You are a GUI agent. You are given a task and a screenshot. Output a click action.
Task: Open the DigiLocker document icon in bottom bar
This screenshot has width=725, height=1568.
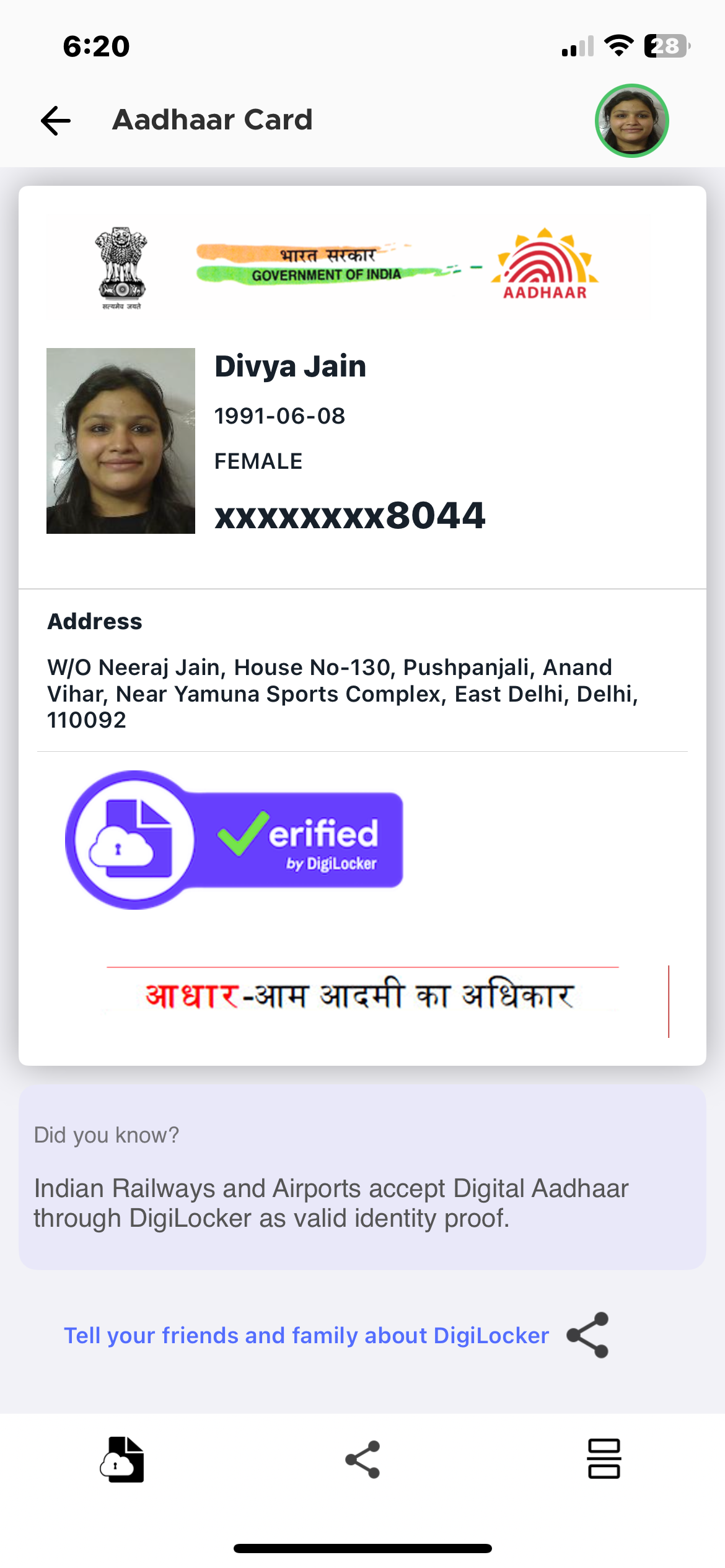(x=122, y=1459)
